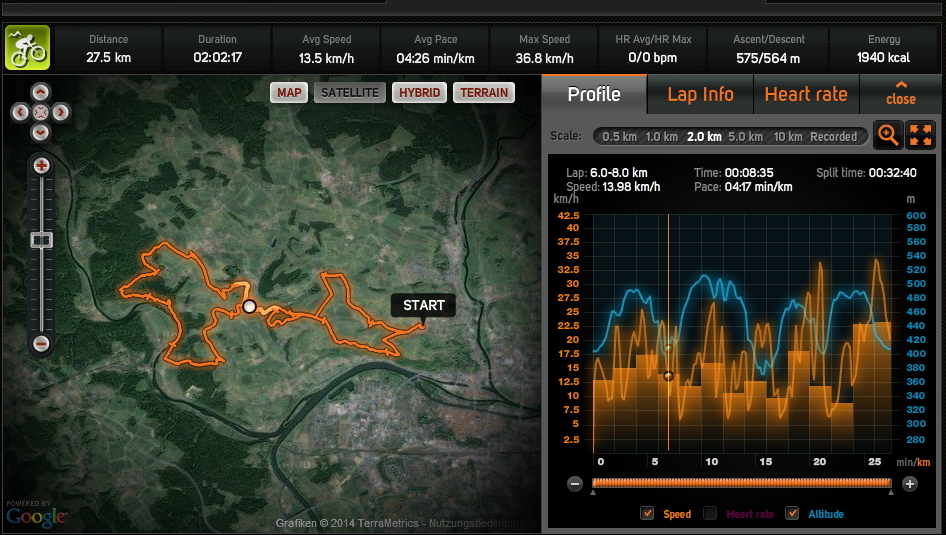
Task: Select the TERRAIN map type
Action: point(484,93)
